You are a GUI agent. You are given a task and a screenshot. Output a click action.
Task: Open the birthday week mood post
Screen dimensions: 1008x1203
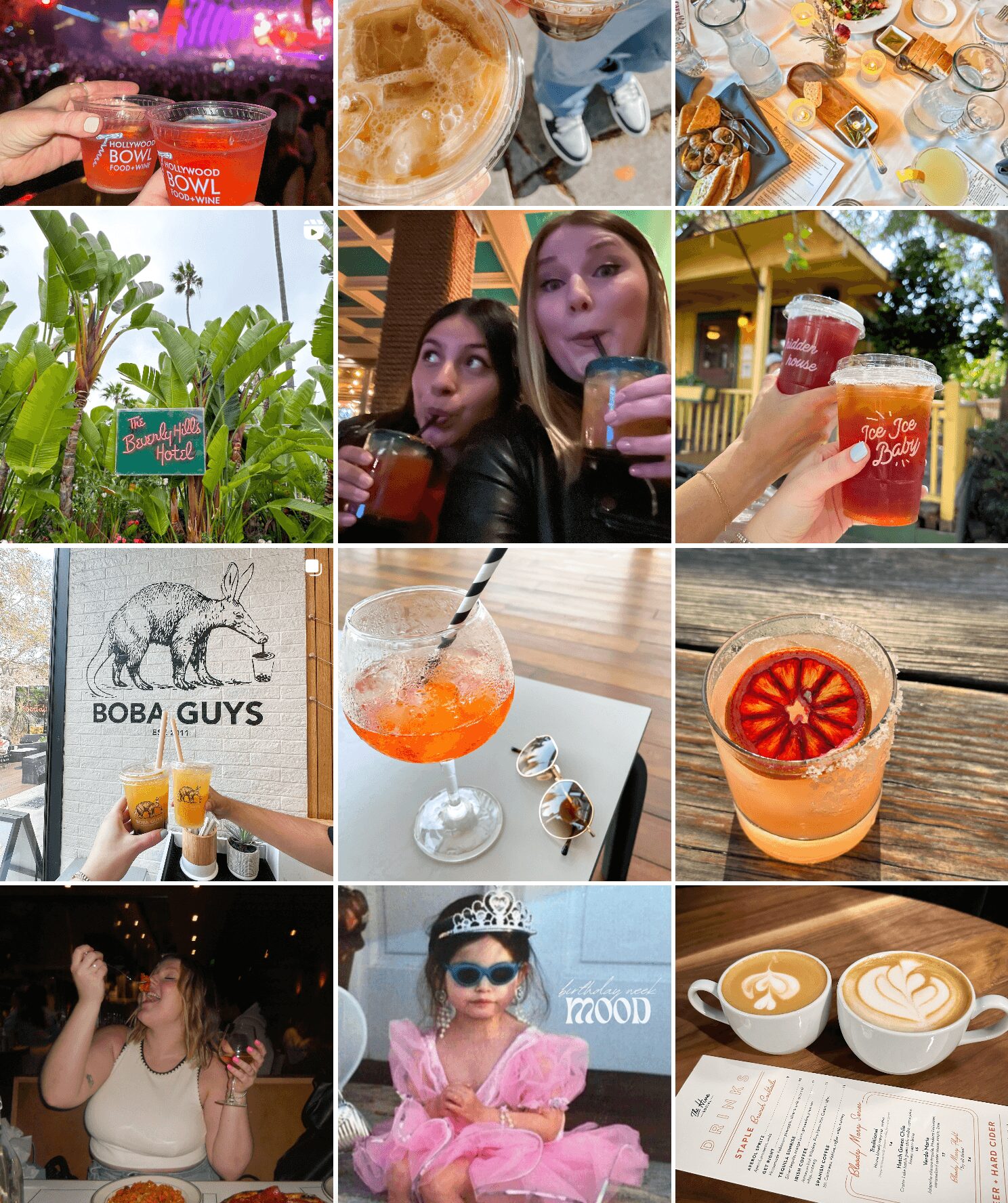coord(504,1043)
